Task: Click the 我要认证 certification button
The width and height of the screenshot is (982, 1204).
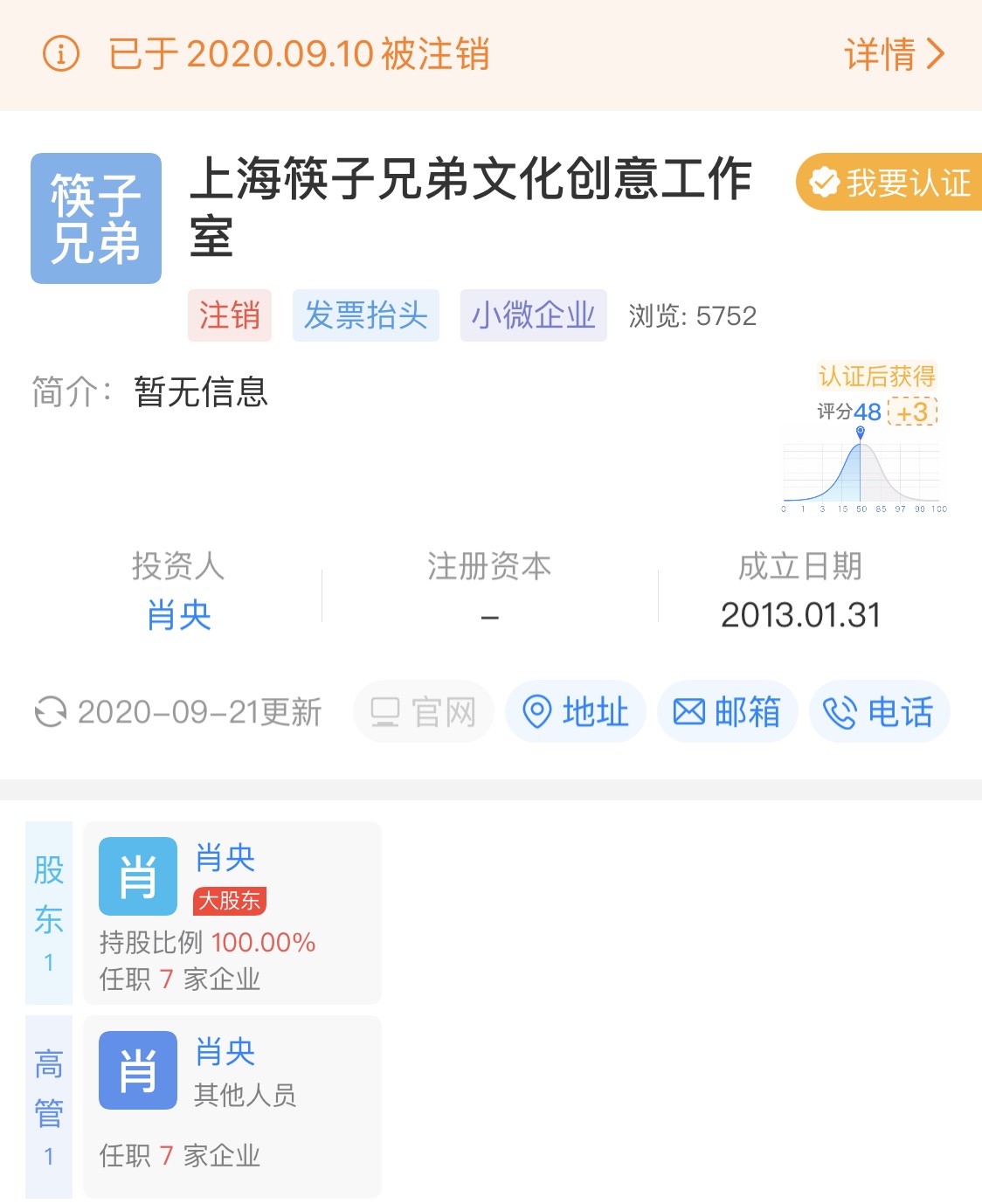Action: pyautogui.click(x=891, y=182)
